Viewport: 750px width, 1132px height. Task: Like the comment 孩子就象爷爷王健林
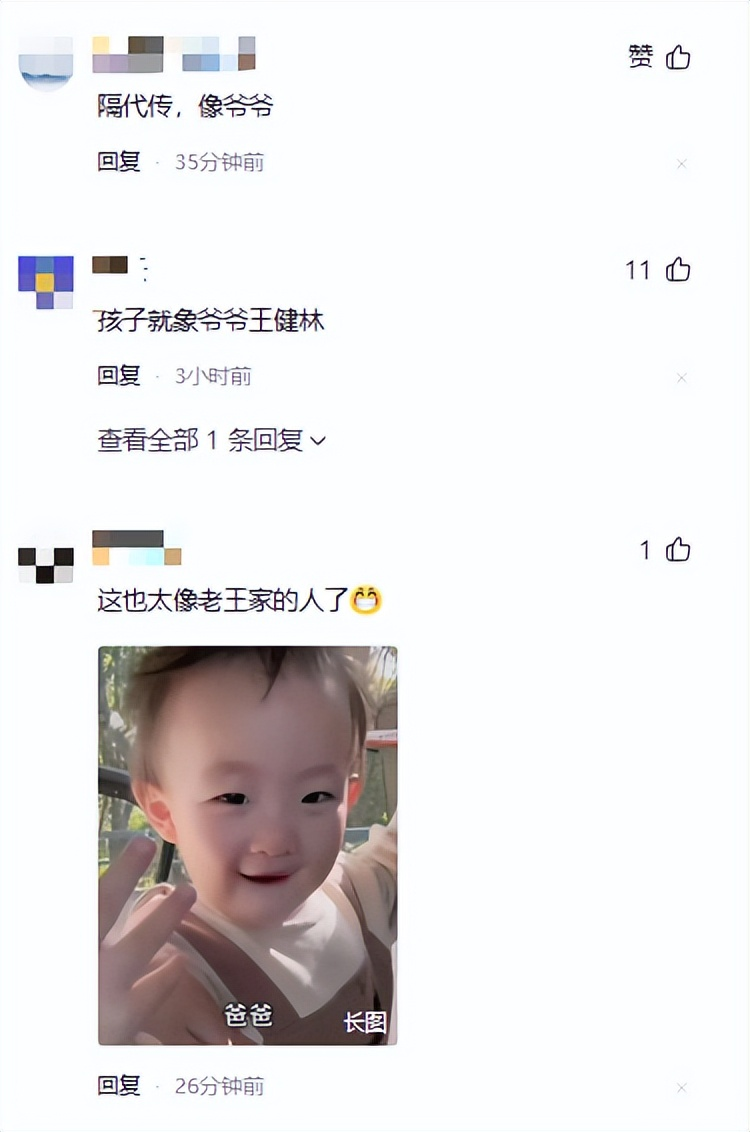[x=678, y=270]
